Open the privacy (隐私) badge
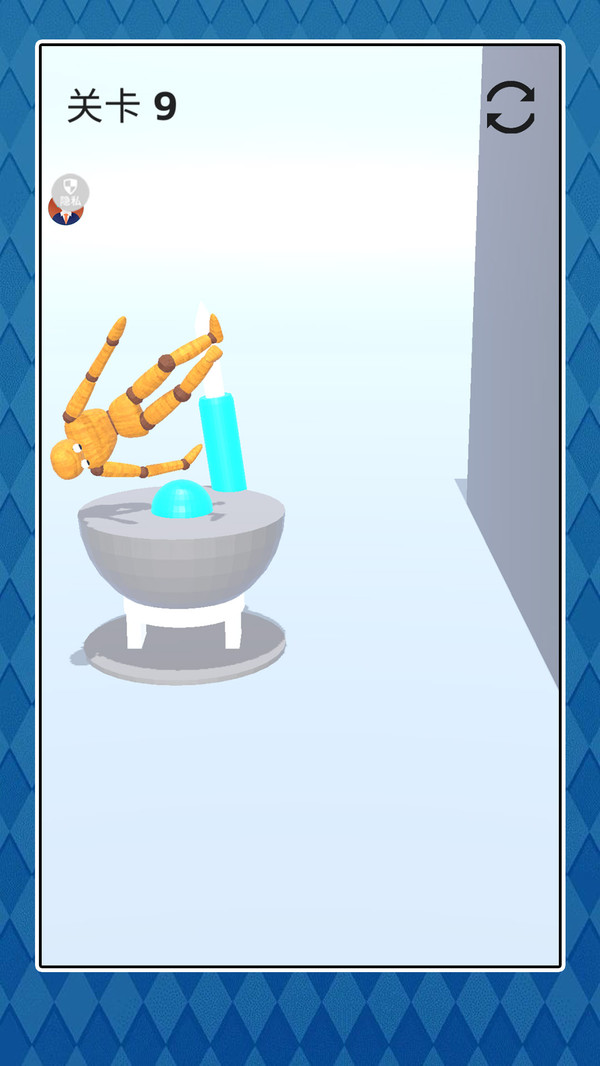The width and height of the screenshot is (600, 1066). (70, 192)
